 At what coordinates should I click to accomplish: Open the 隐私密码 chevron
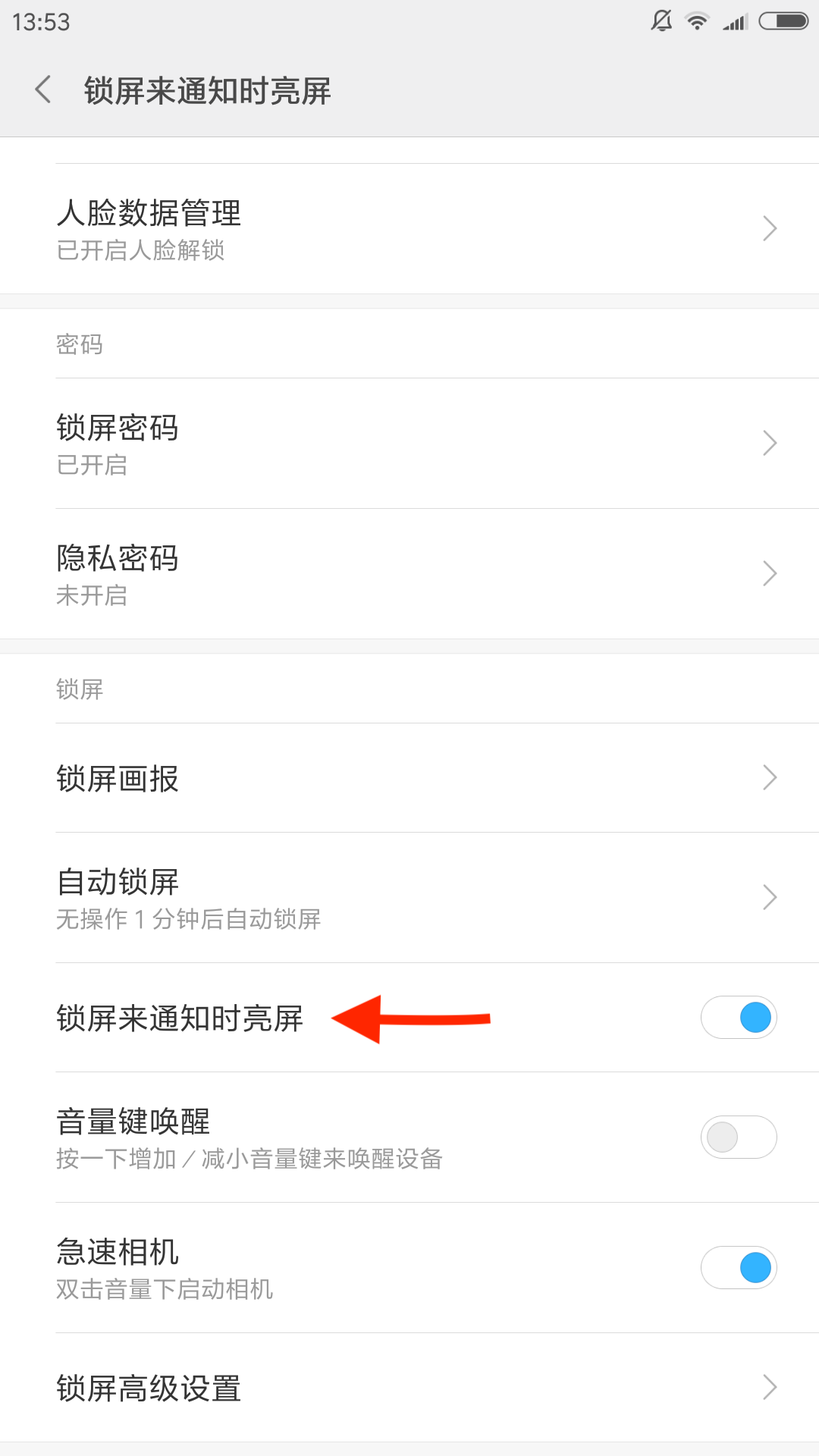point(769,574)
